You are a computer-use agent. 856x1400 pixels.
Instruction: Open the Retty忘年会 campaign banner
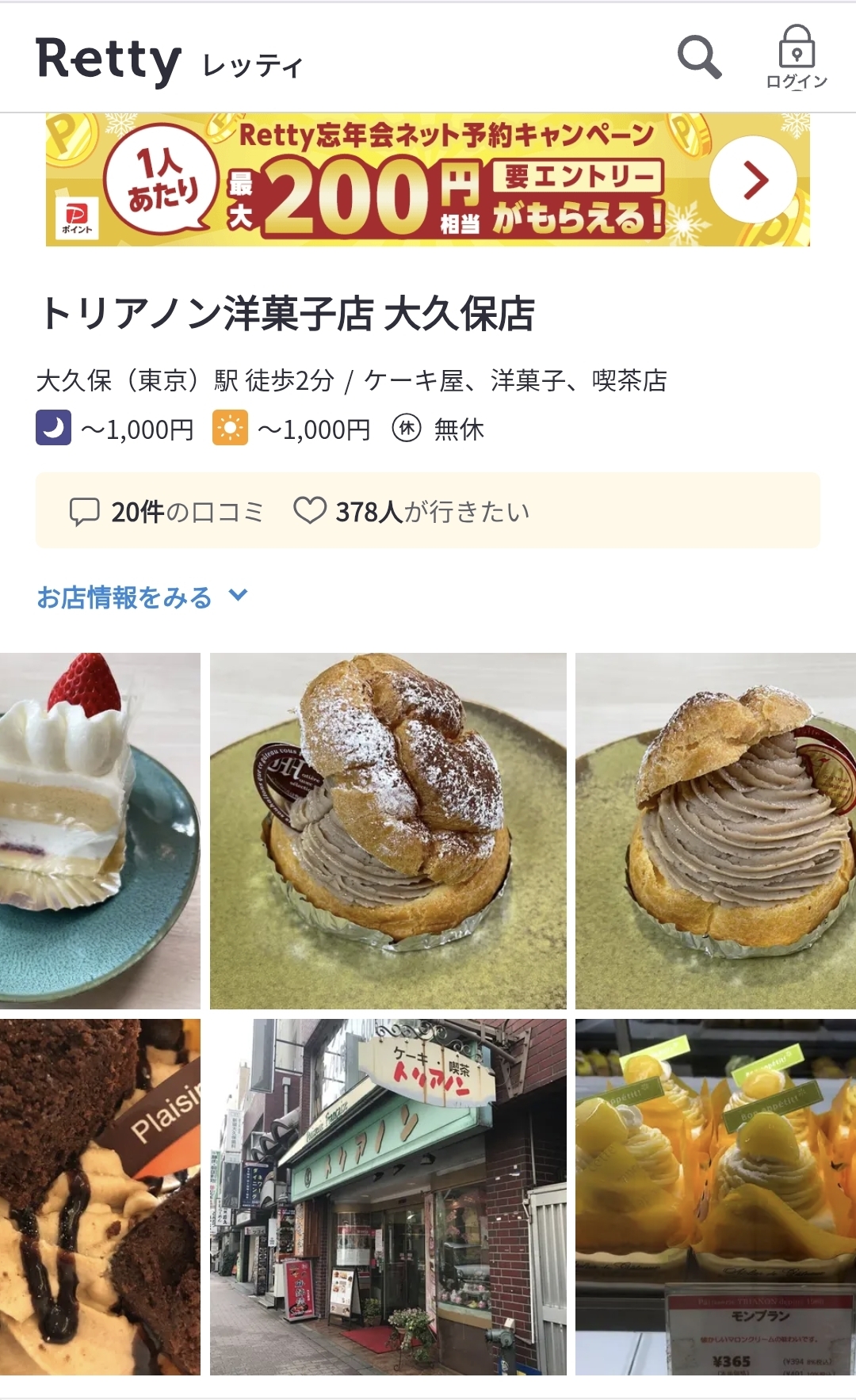click(428, 180)
